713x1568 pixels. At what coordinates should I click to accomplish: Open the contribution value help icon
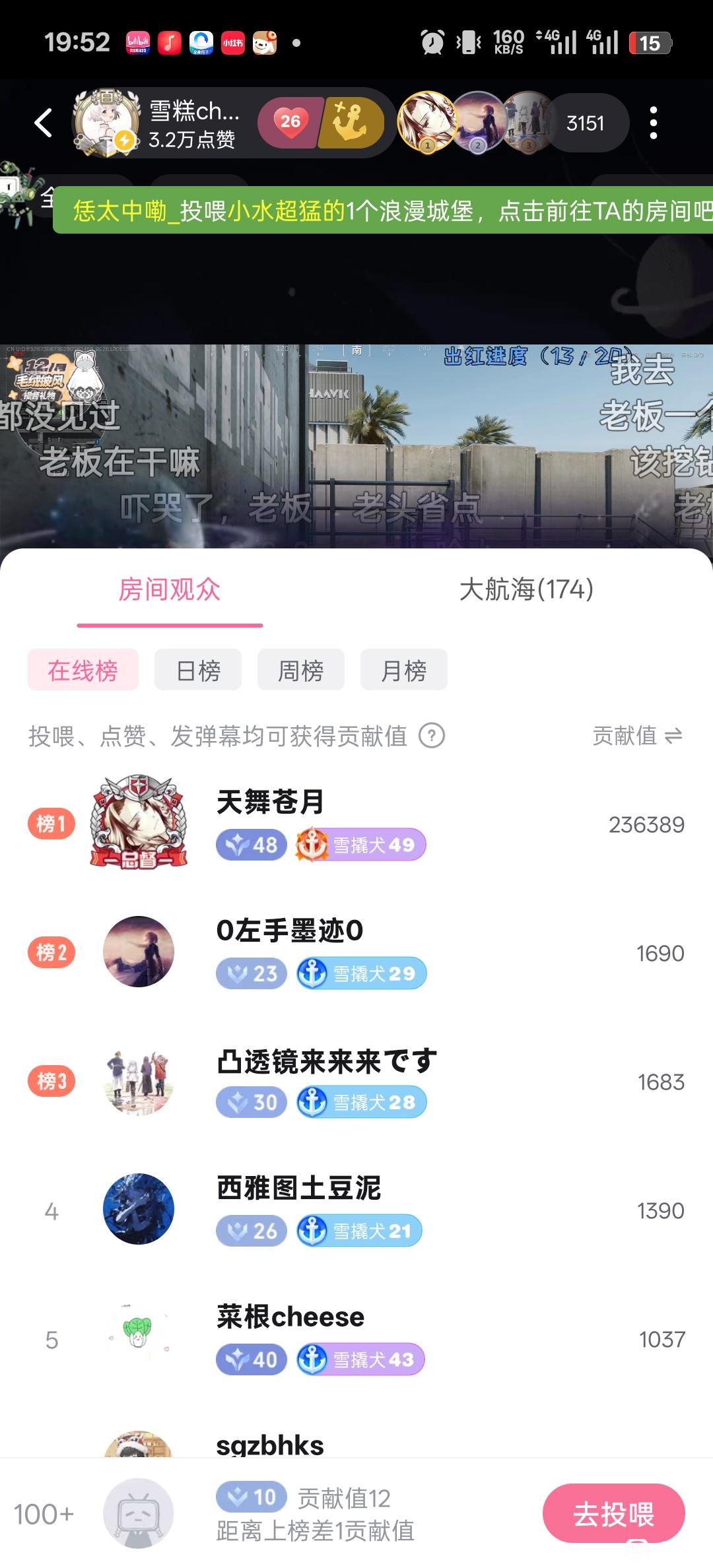pos(432,735)
